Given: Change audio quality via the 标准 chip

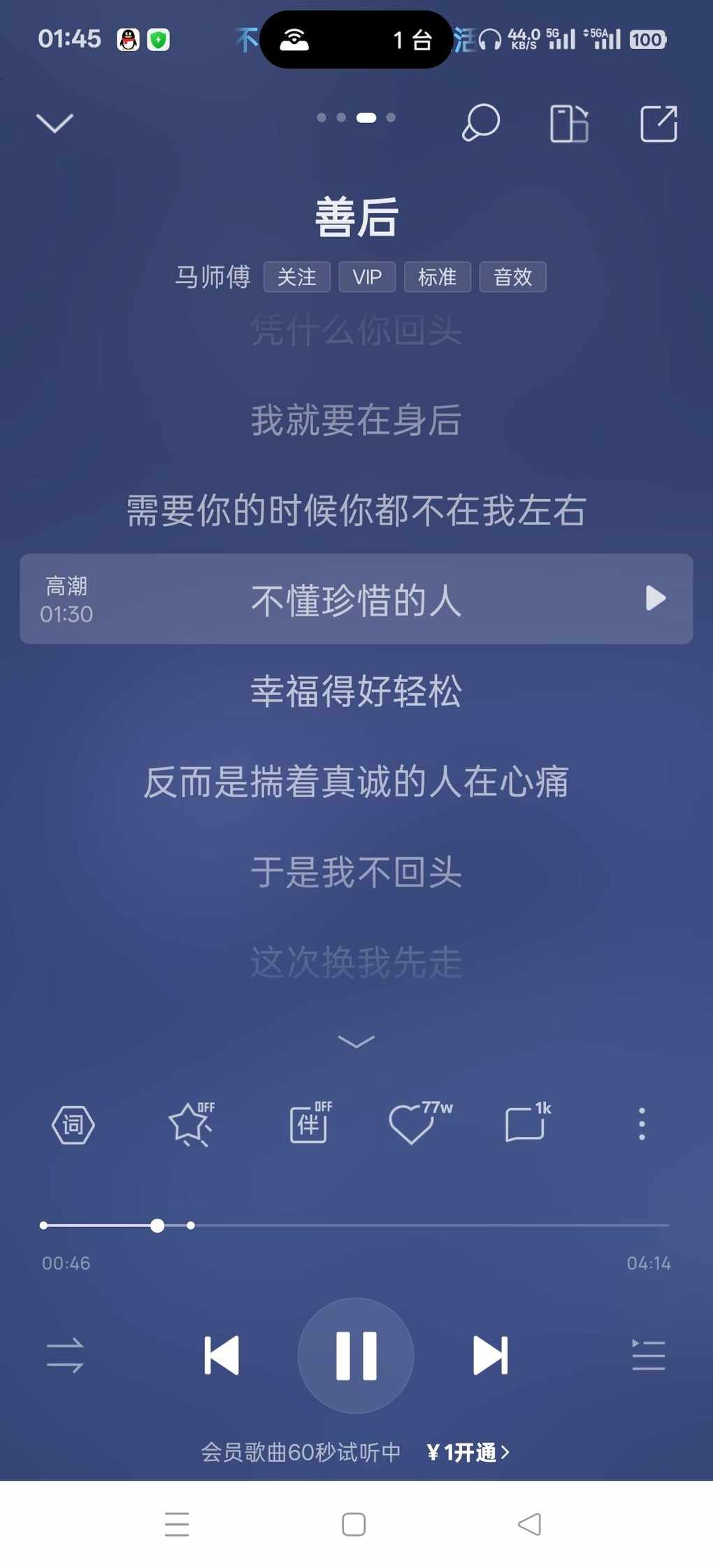Looking at the screenshot, I should coord(437,277).
